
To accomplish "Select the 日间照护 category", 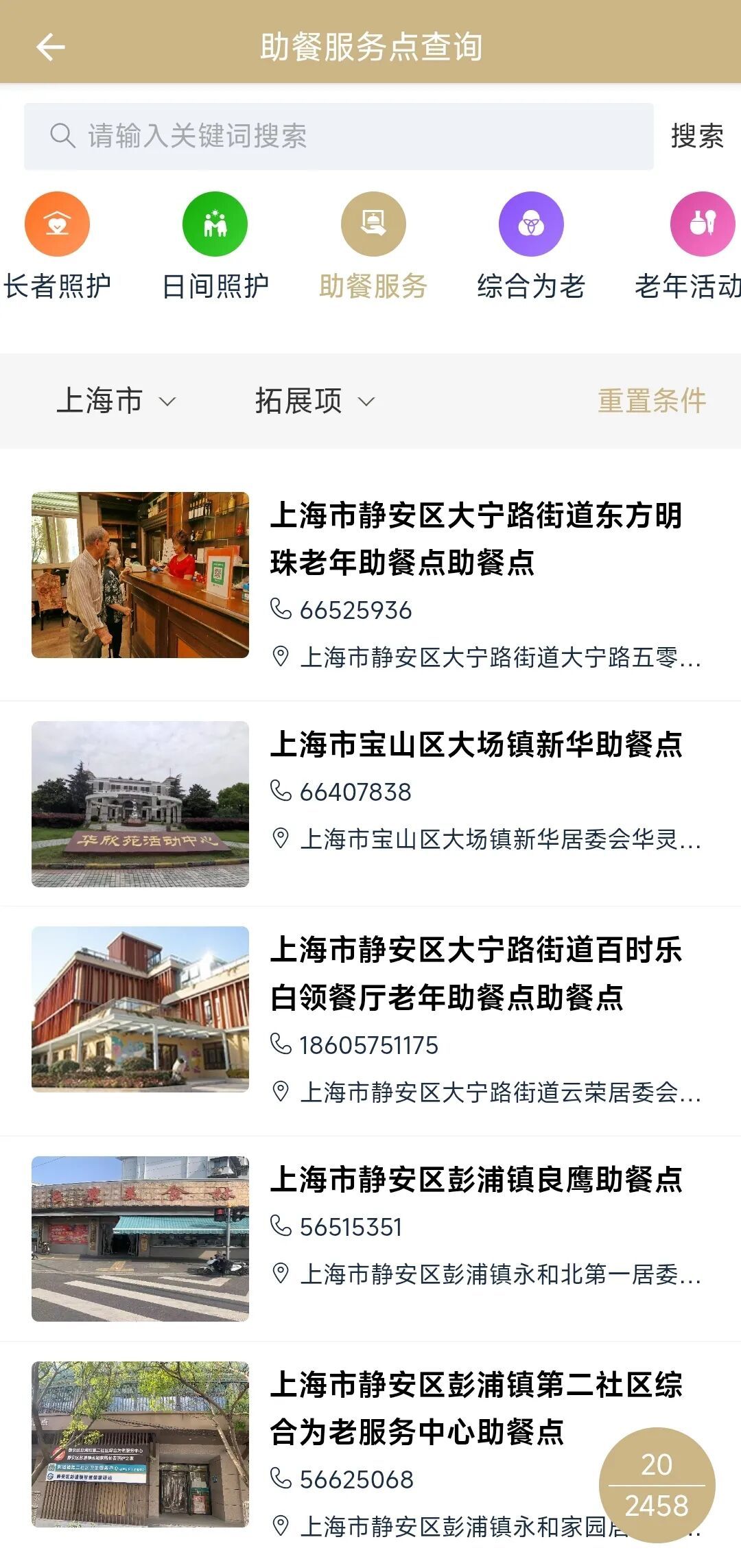I will 215,246.
